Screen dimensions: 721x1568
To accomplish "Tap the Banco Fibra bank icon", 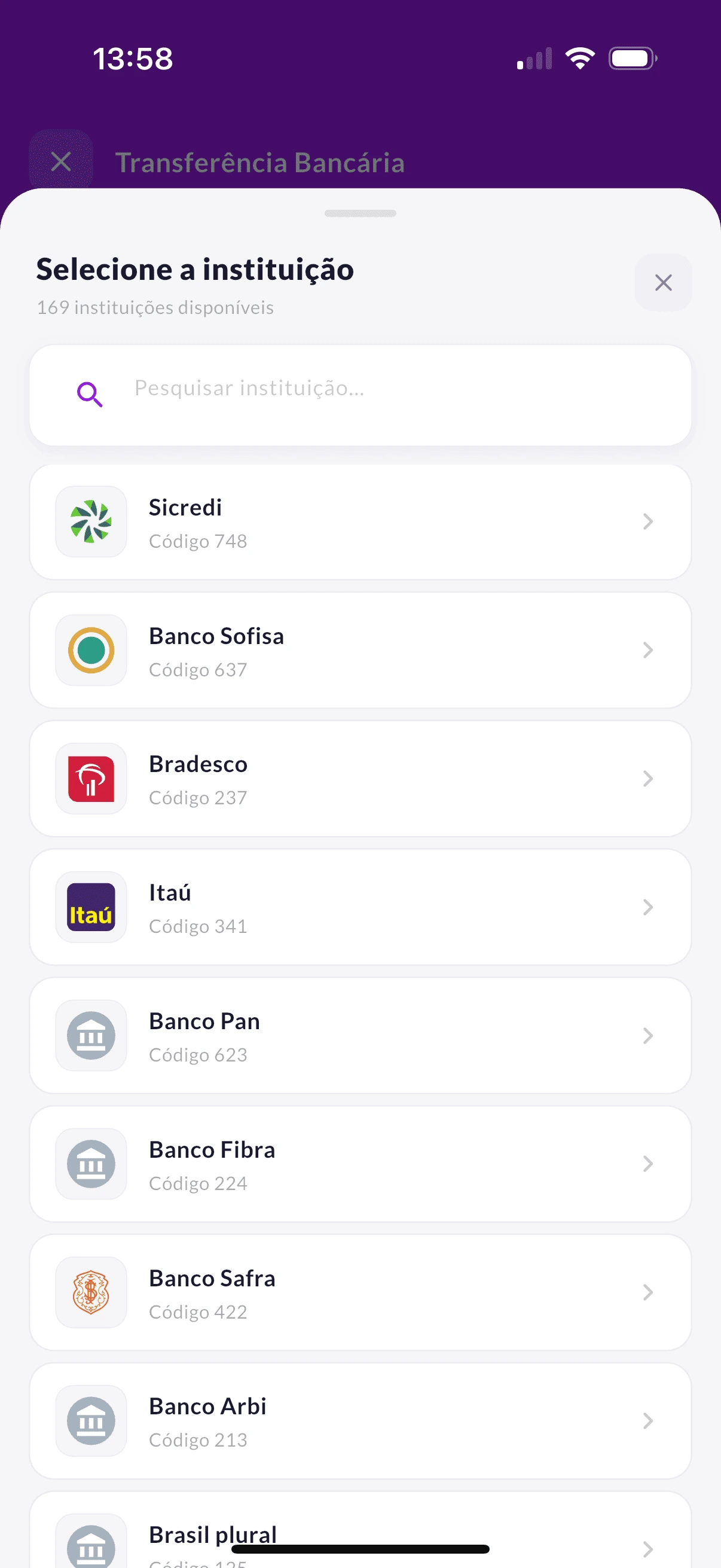I will tap(90, 1164).
